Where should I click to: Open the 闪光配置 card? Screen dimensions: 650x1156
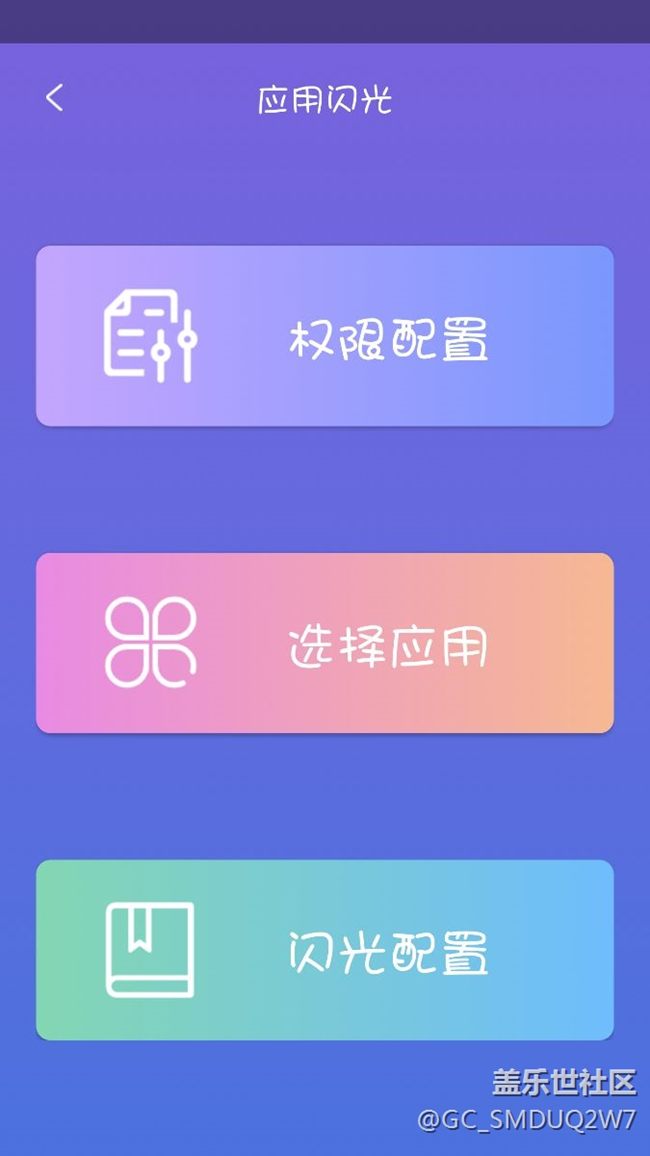(x=325, y=950)
